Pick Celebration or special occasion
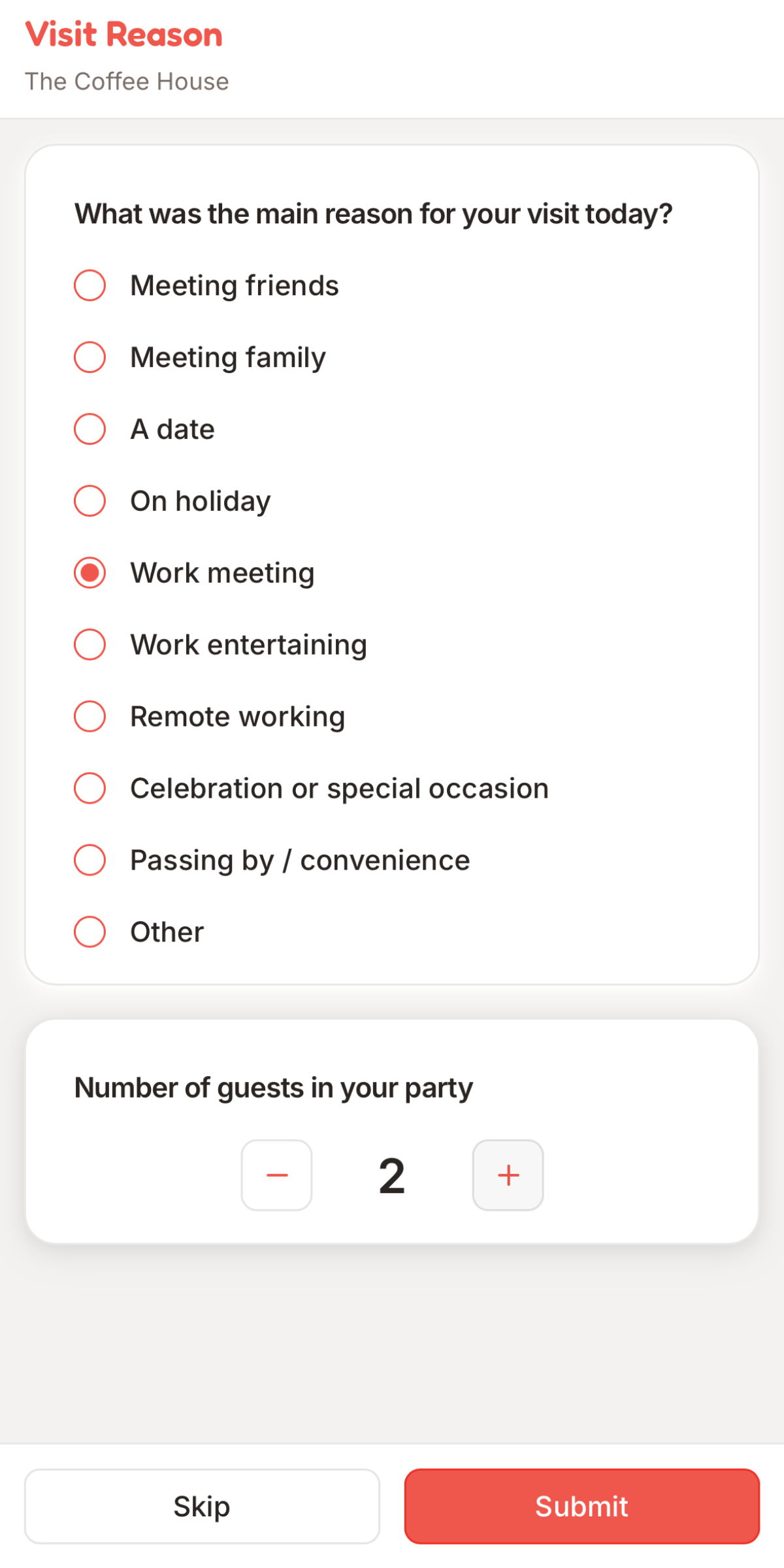 [90, 789]
